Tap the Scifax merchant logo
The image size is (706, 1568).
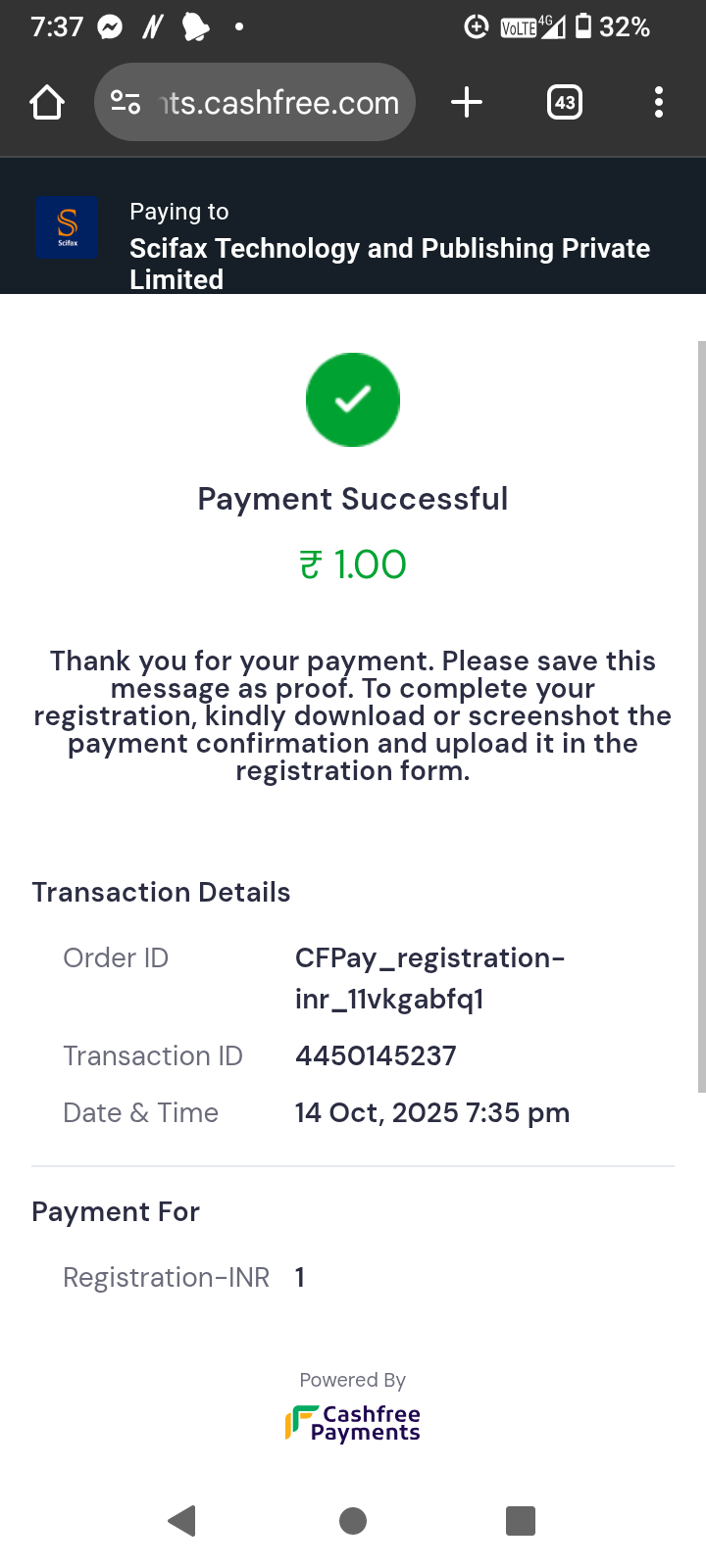66,226
